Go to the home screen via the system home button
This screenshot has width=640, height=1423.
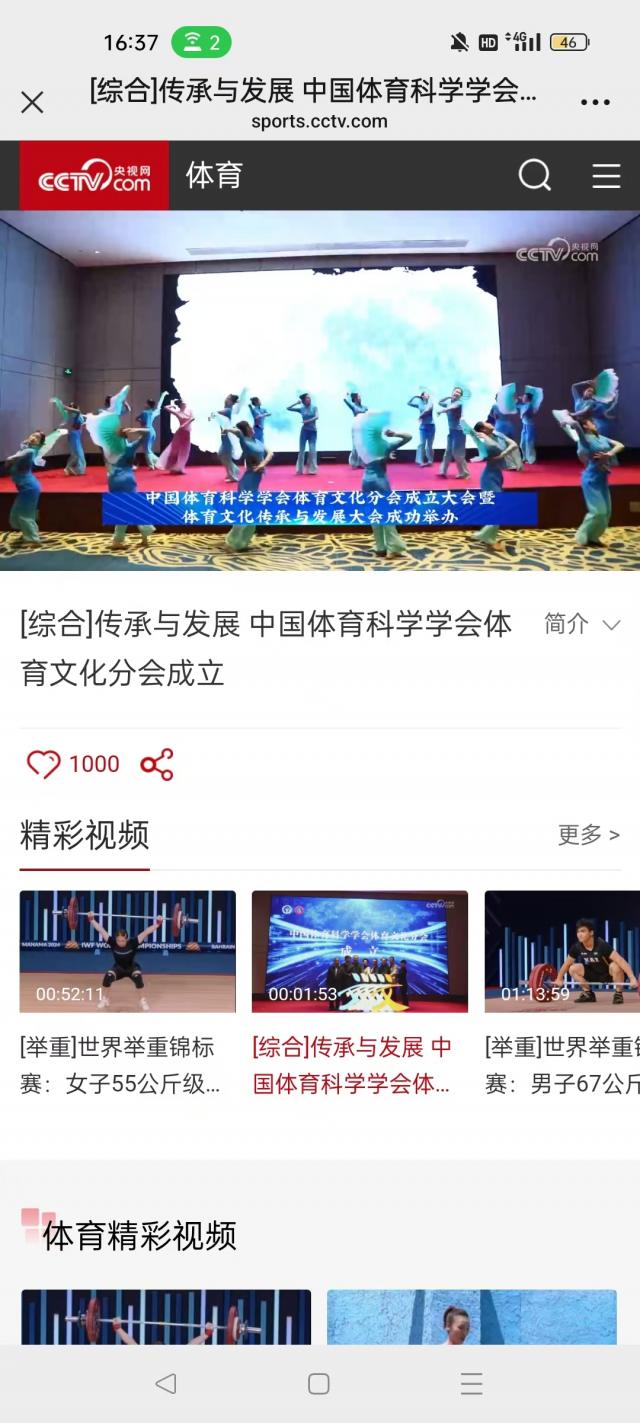pyautogui.click(x=319, y=1383)
